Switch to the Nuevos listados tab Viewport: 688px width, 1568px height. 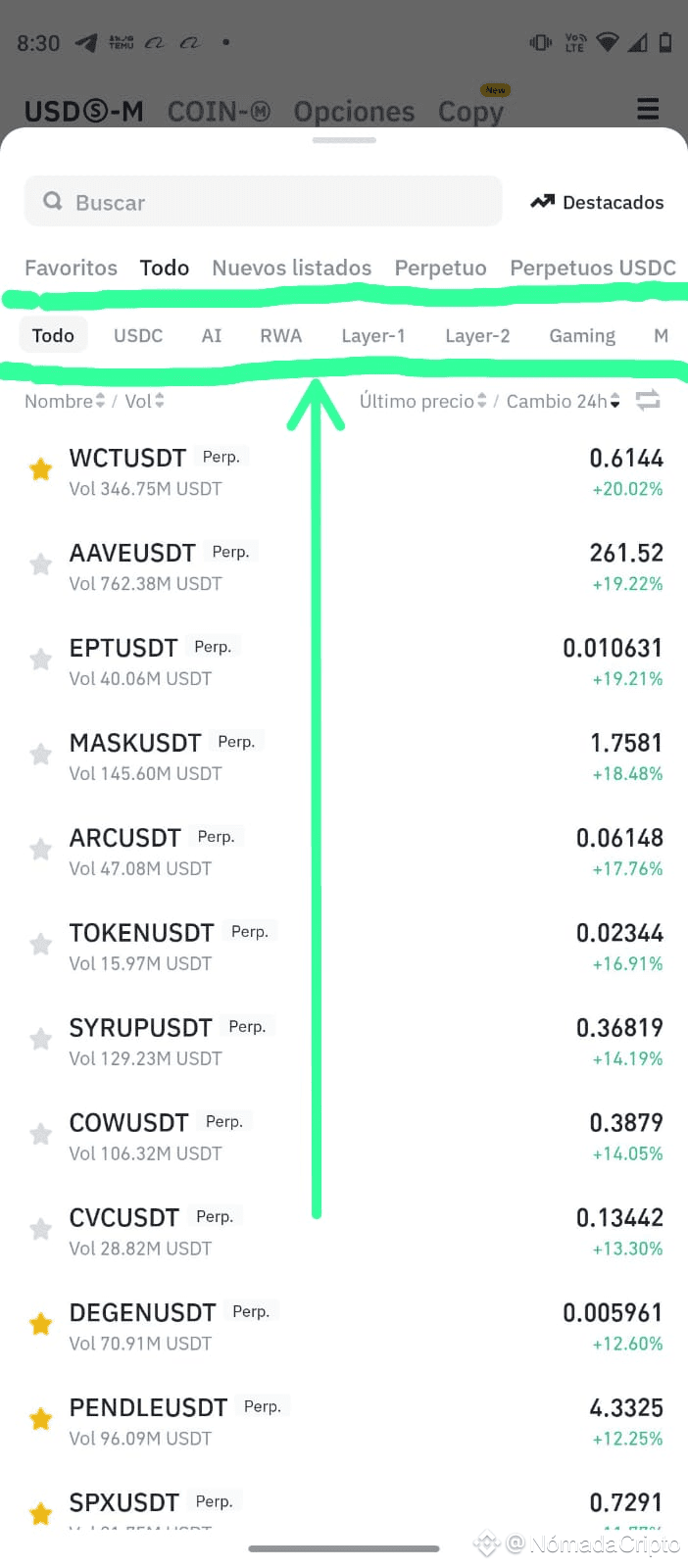click(291, 268)
